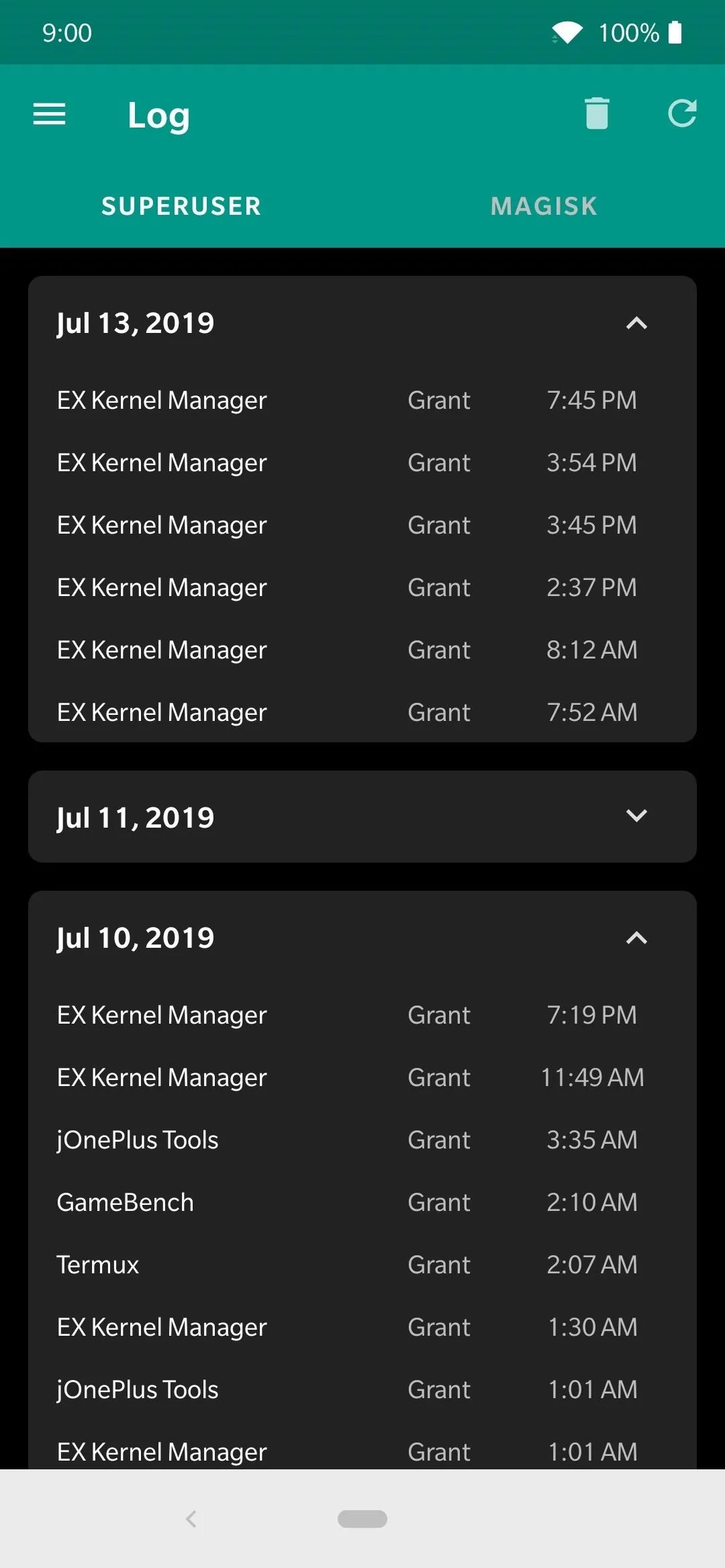Refresh the log list
This screenshot has width=725, height=1568.
pos(682,113)
